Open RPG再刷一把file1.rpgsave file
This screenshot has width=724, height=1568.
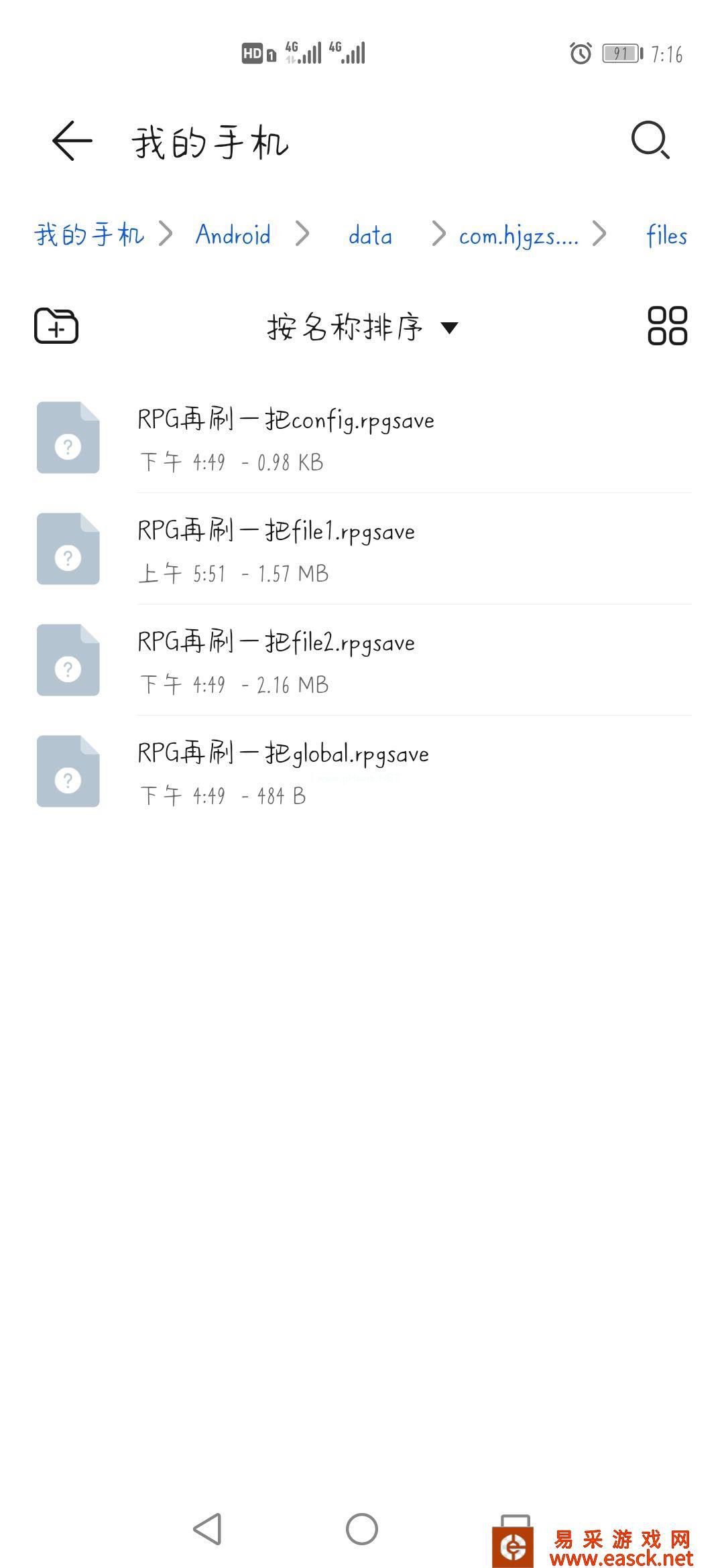[362, 549]
